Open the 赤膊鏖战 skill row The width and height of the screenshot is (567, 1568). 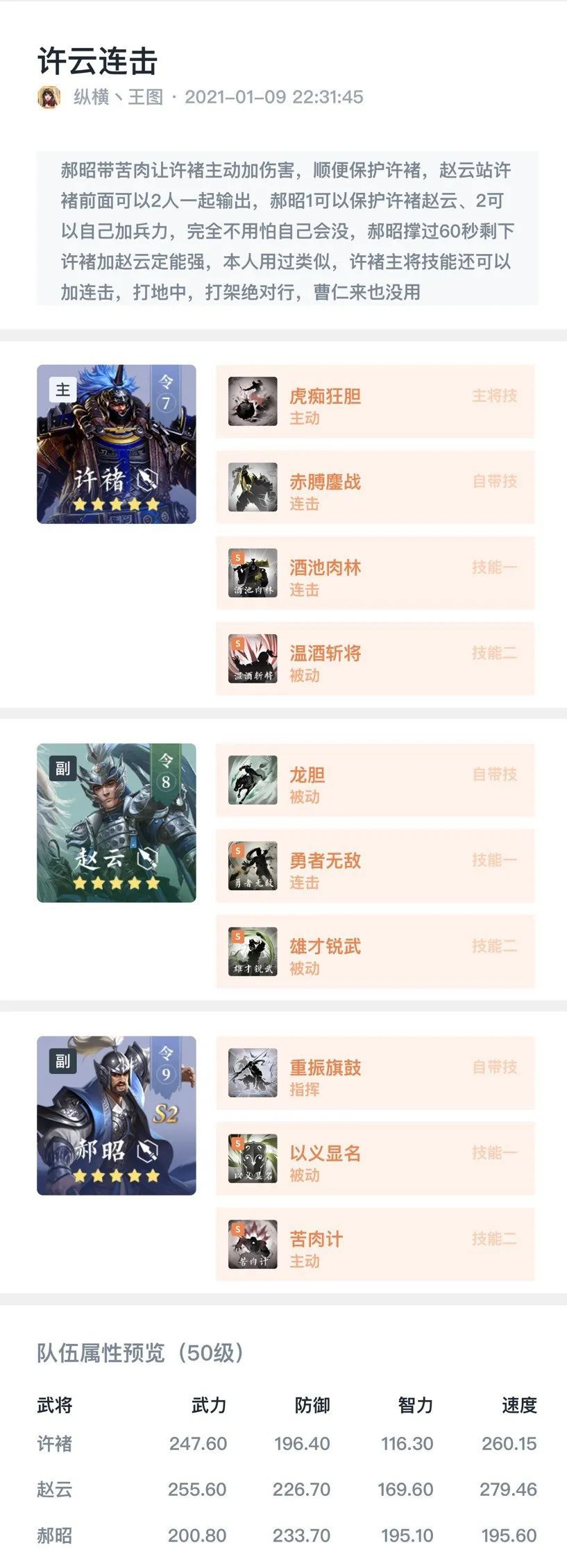tap(375, 488)
